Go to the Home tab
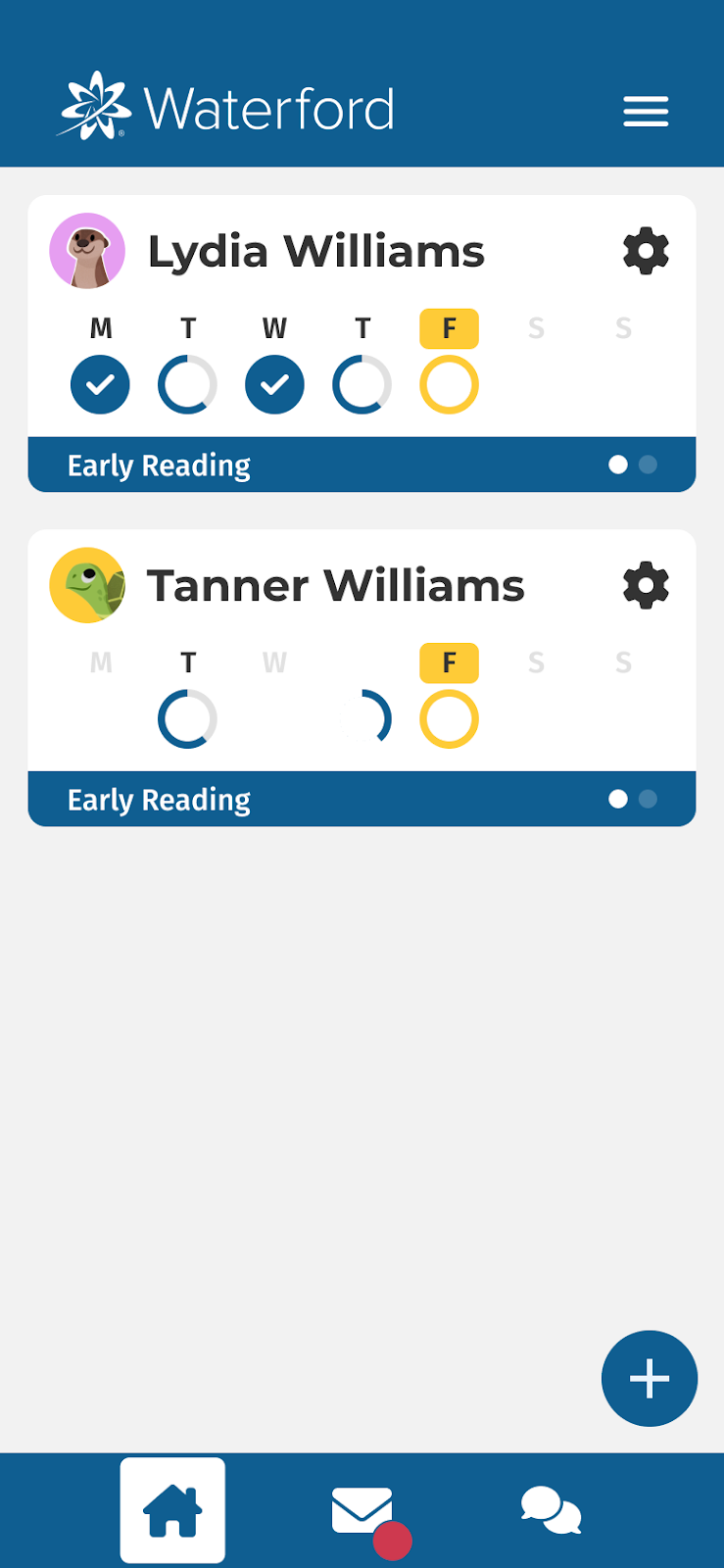Screen dimensions: 724x1568 click(x=172, y=1510)
